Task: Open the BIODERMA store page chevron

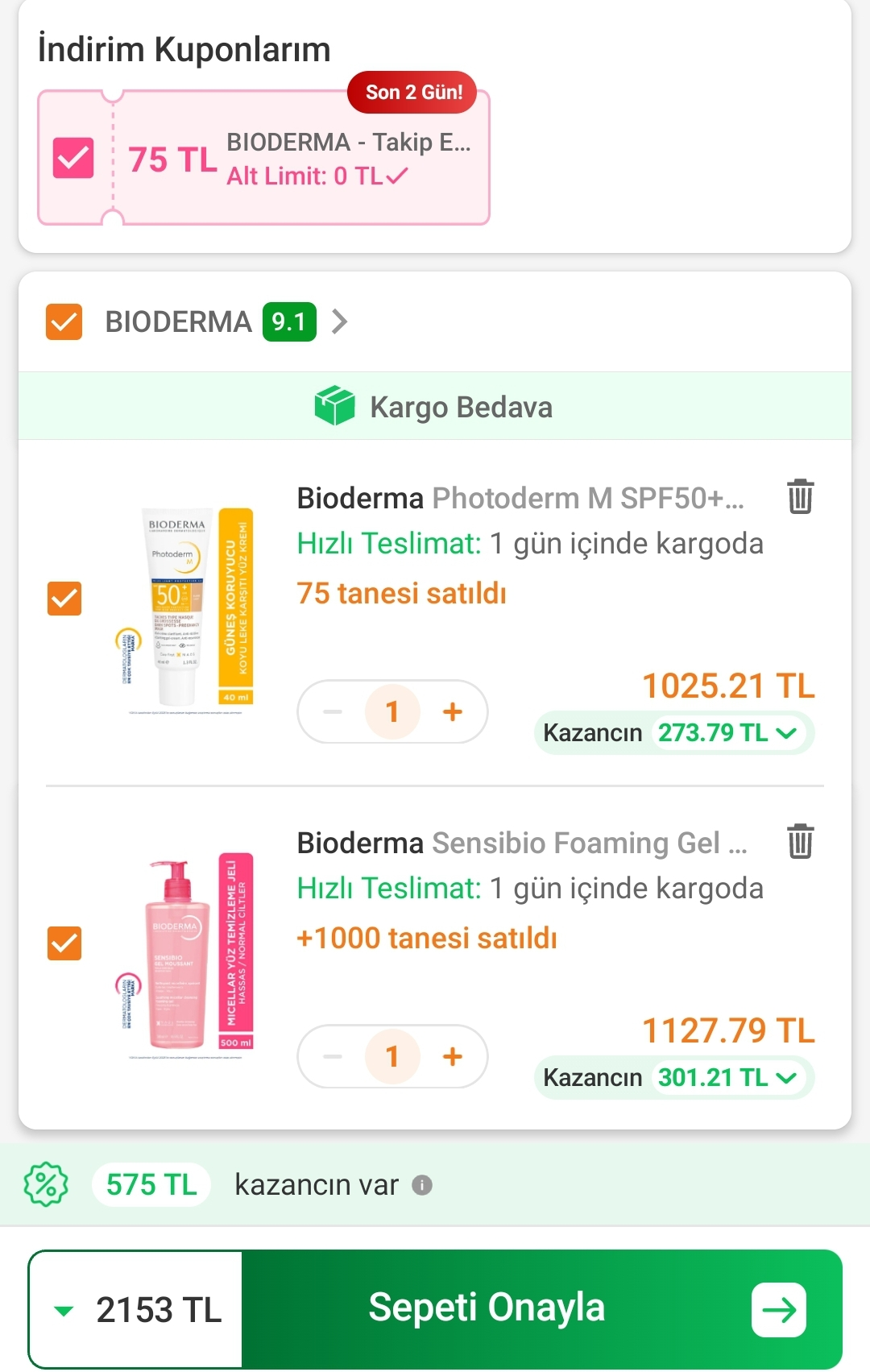Action: click(340, 322)
